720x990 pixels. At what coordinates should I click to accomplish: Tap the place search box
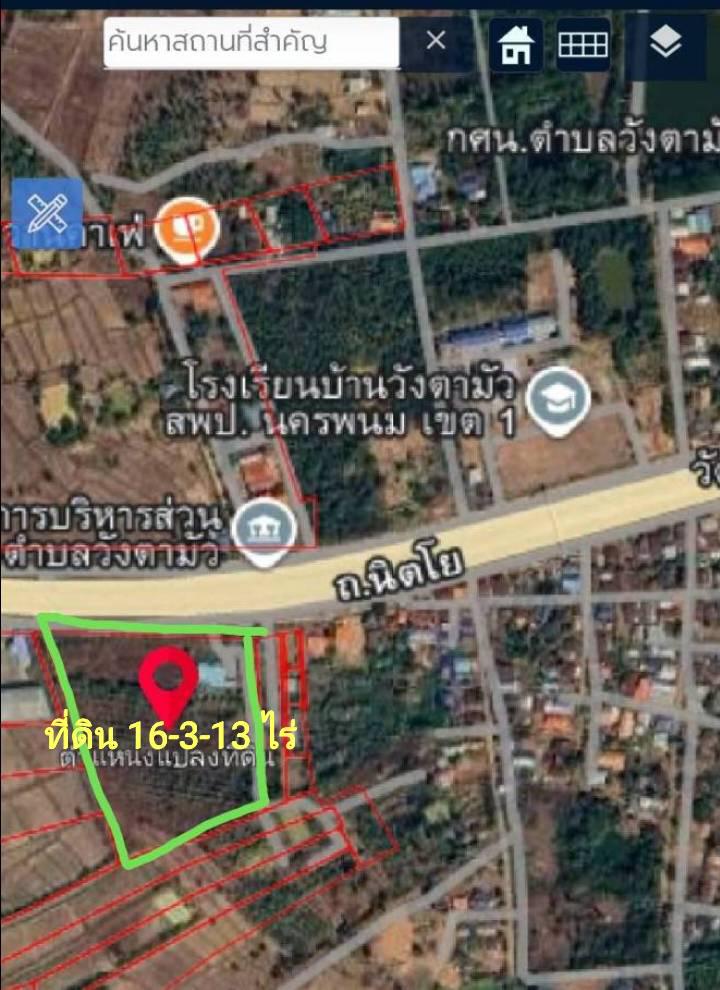click(250, 42)
